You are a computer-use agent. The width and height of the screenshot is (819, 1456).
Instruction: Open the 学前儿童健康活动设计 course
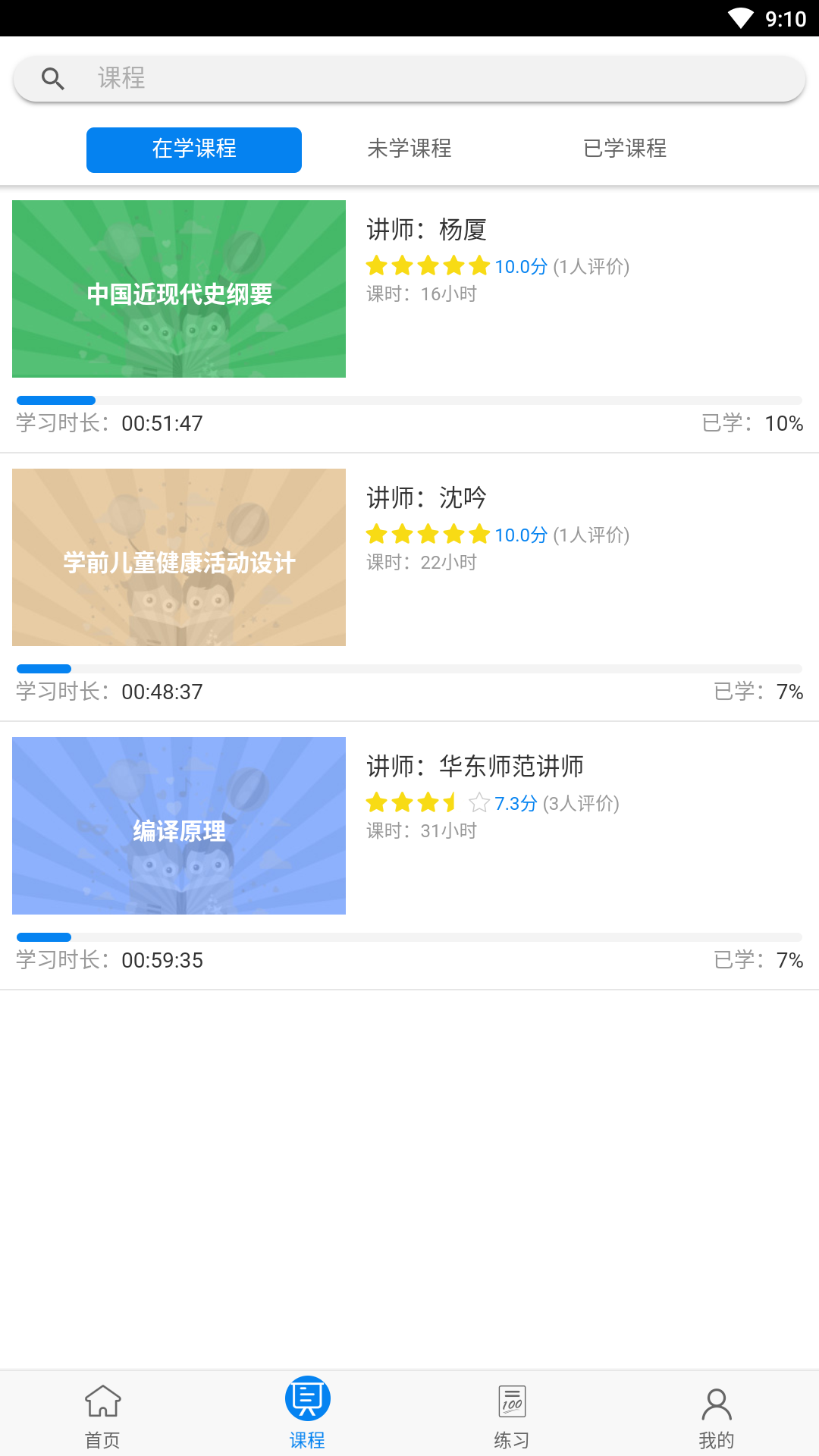(x=179, y=557)
